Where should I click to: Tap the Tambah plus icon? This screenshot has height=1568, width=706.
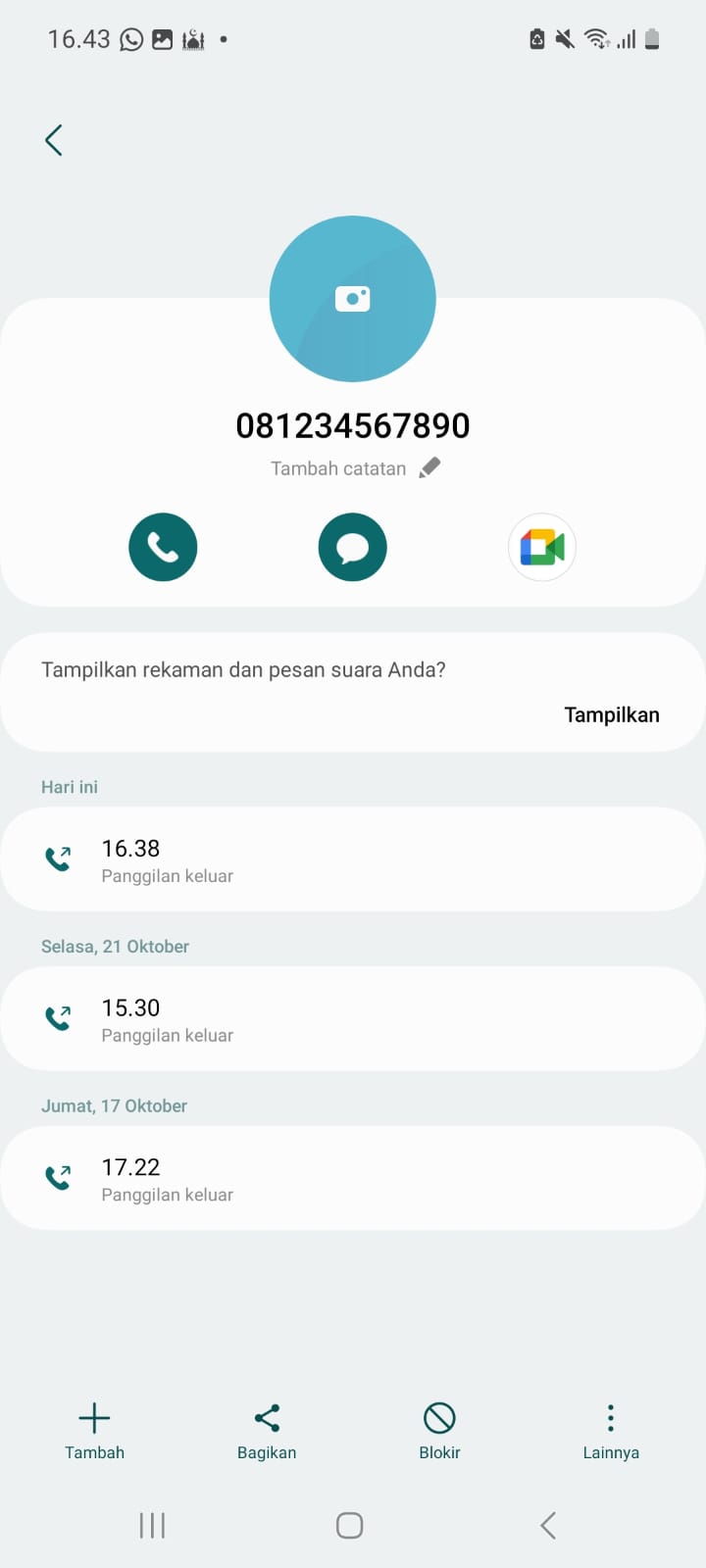click(94, 1417)
